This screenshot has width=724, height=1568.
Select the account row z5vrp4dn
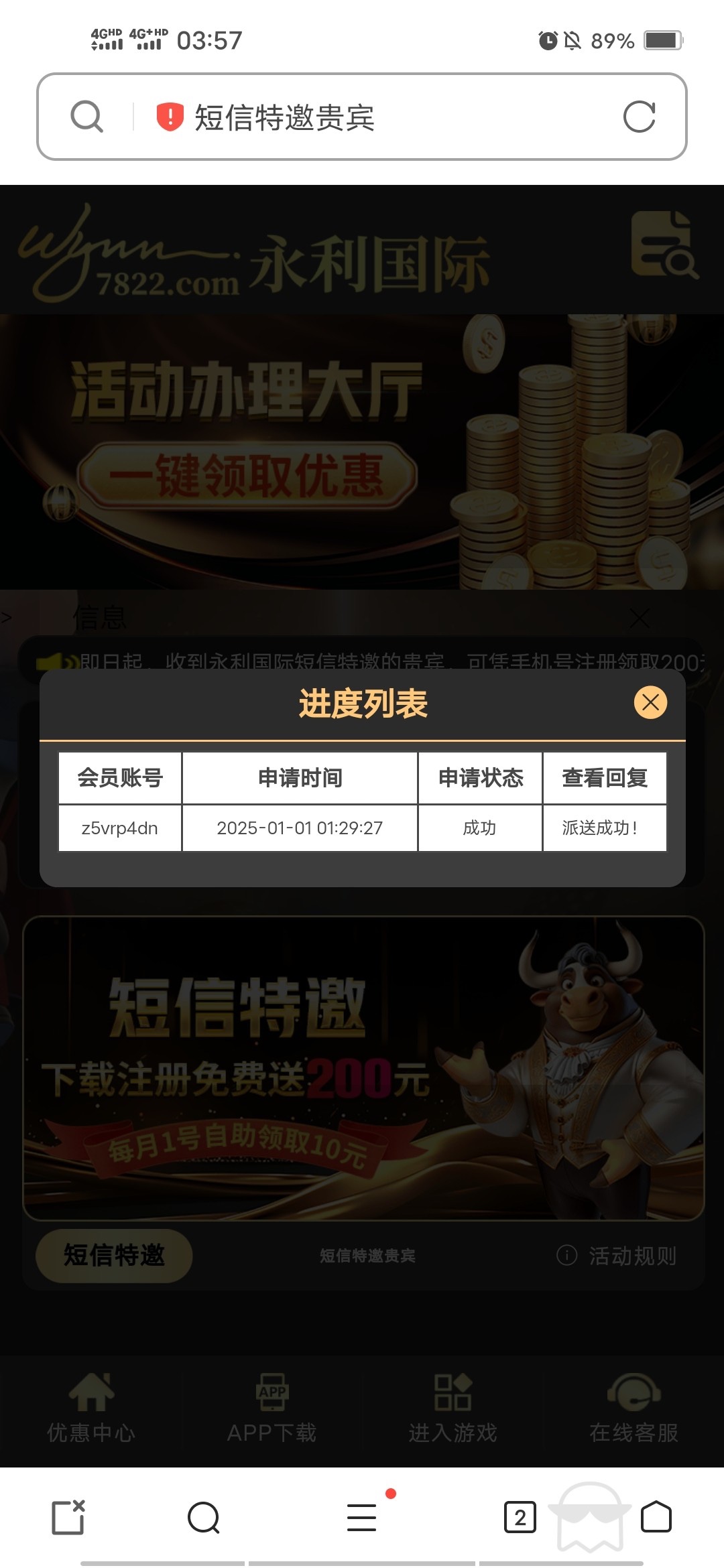point(118,828)
